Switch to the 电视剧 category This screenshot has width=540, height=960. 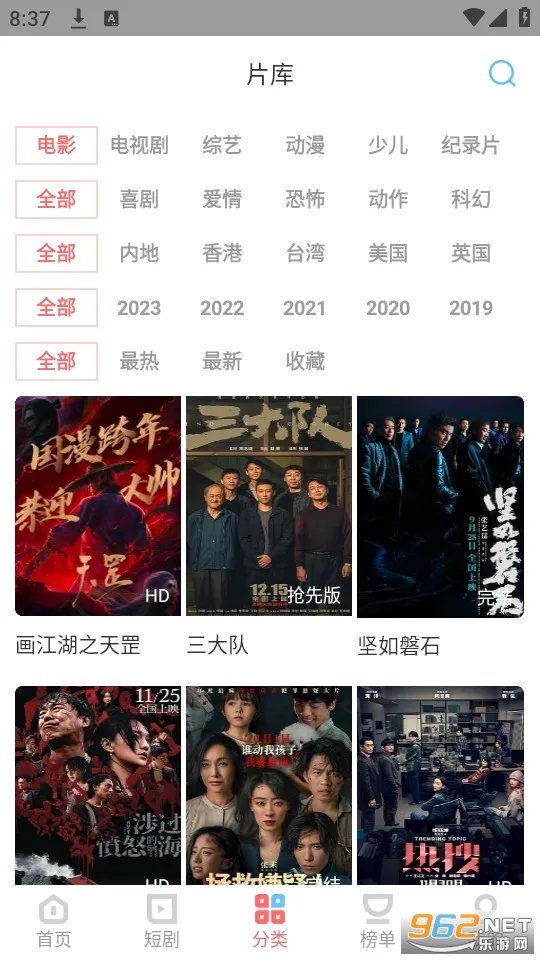139,145
